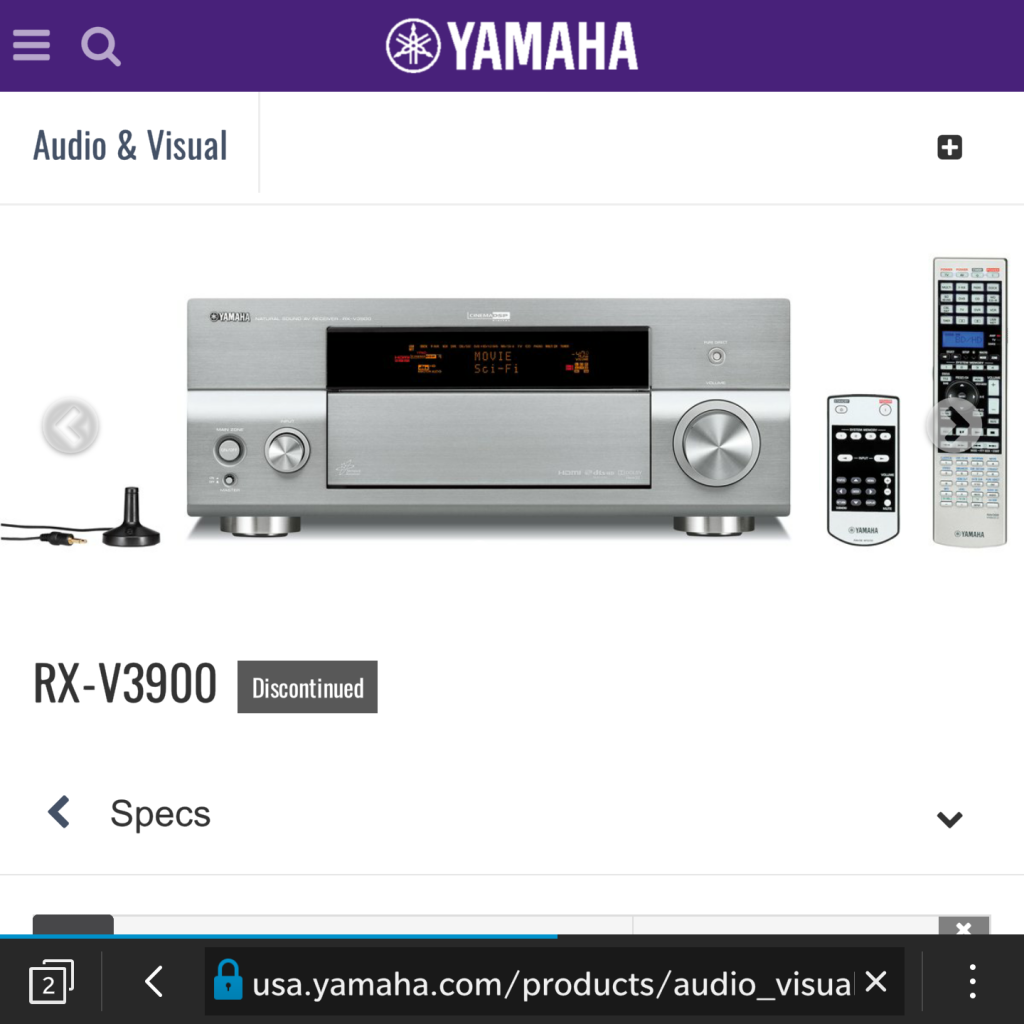Open the browser tabs view
Viewport: 1024px width, 1024px height.
(51, 983)
